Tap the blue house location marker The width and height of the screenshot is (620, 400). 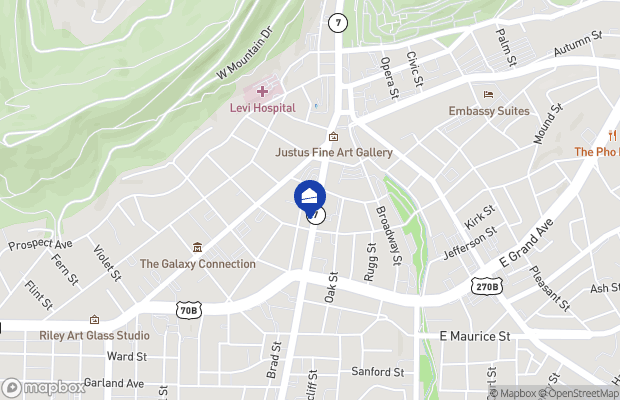pos(310,194)
